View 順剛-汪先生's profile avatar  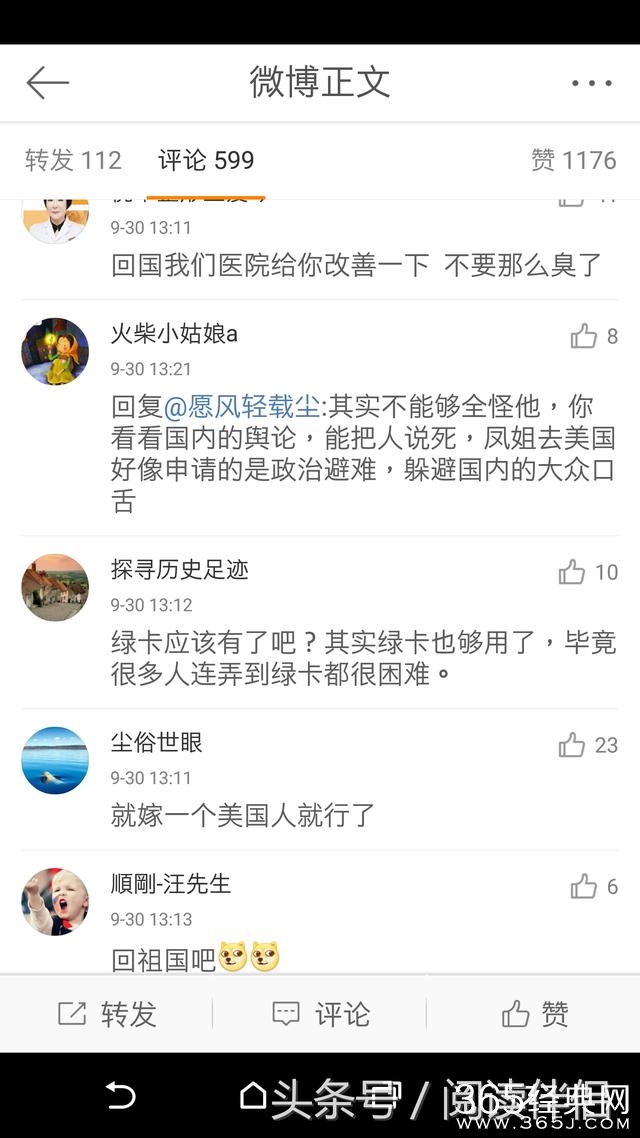[x=55, y=901]
